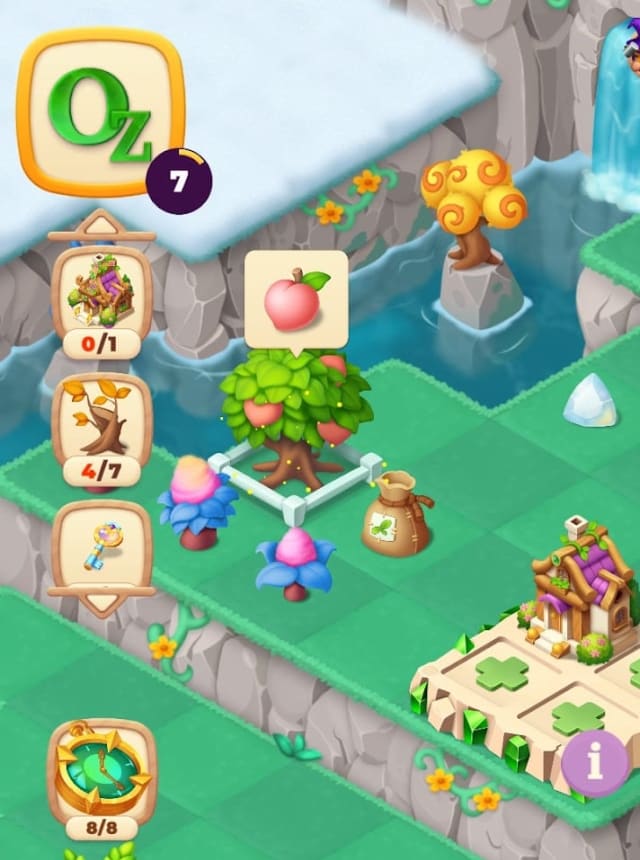This screenshot has height=860, width=640.
Task: Open the tree quest showing 4/7
Action: click(101, 425)
